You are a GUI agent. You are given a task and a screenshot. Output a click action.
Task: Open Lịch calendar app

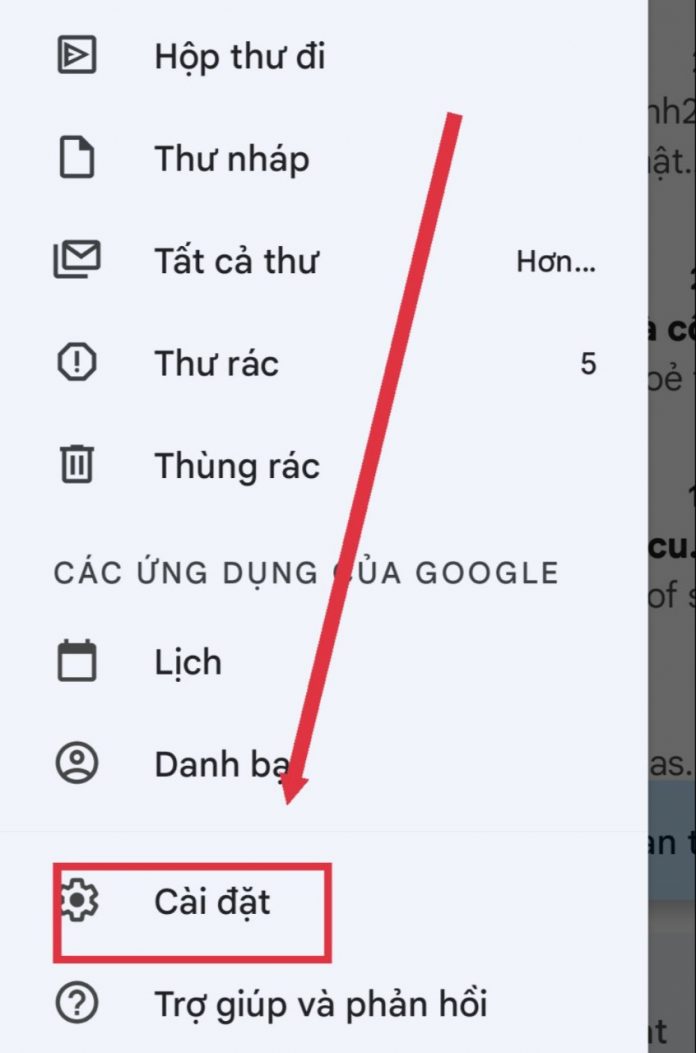188,662
